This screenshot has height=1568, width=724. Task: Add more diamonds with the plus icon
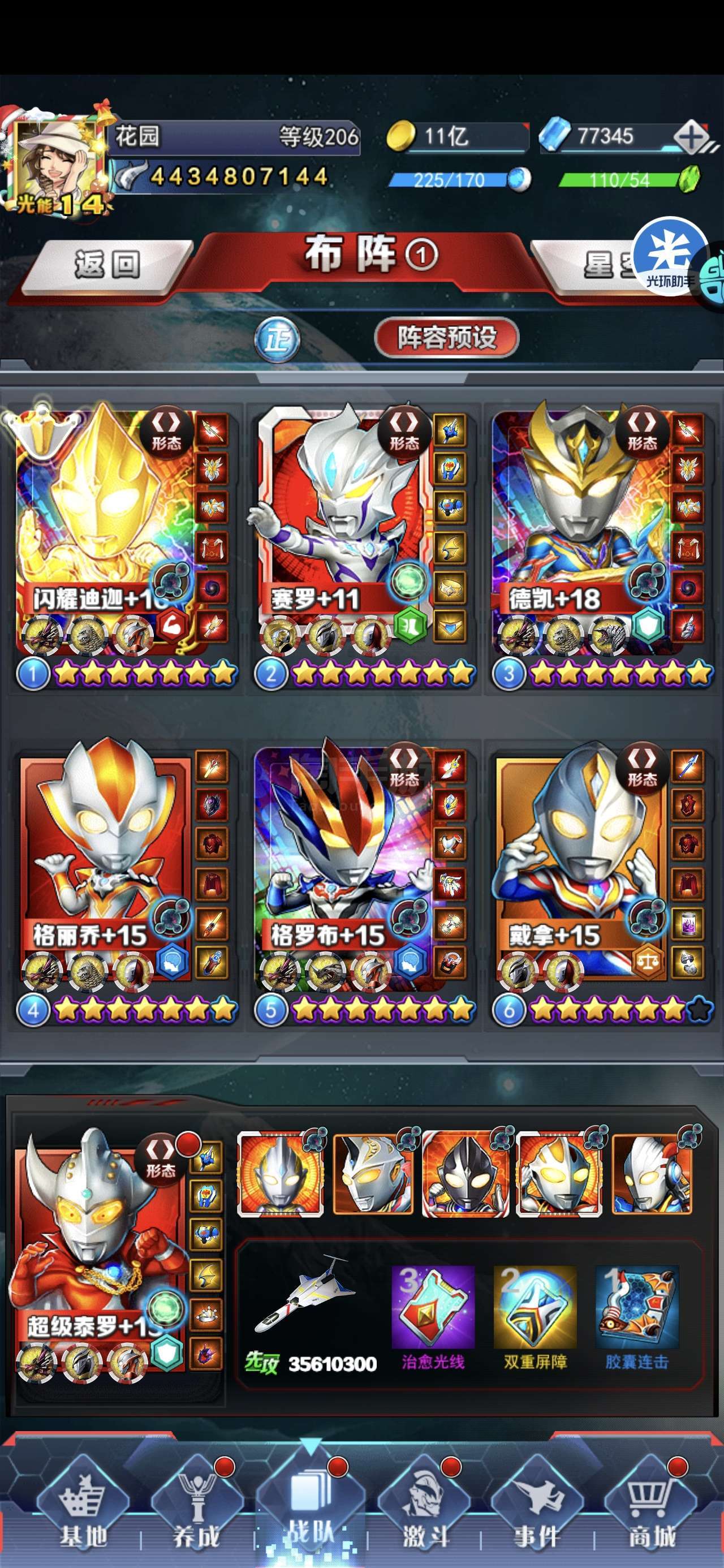691,136
